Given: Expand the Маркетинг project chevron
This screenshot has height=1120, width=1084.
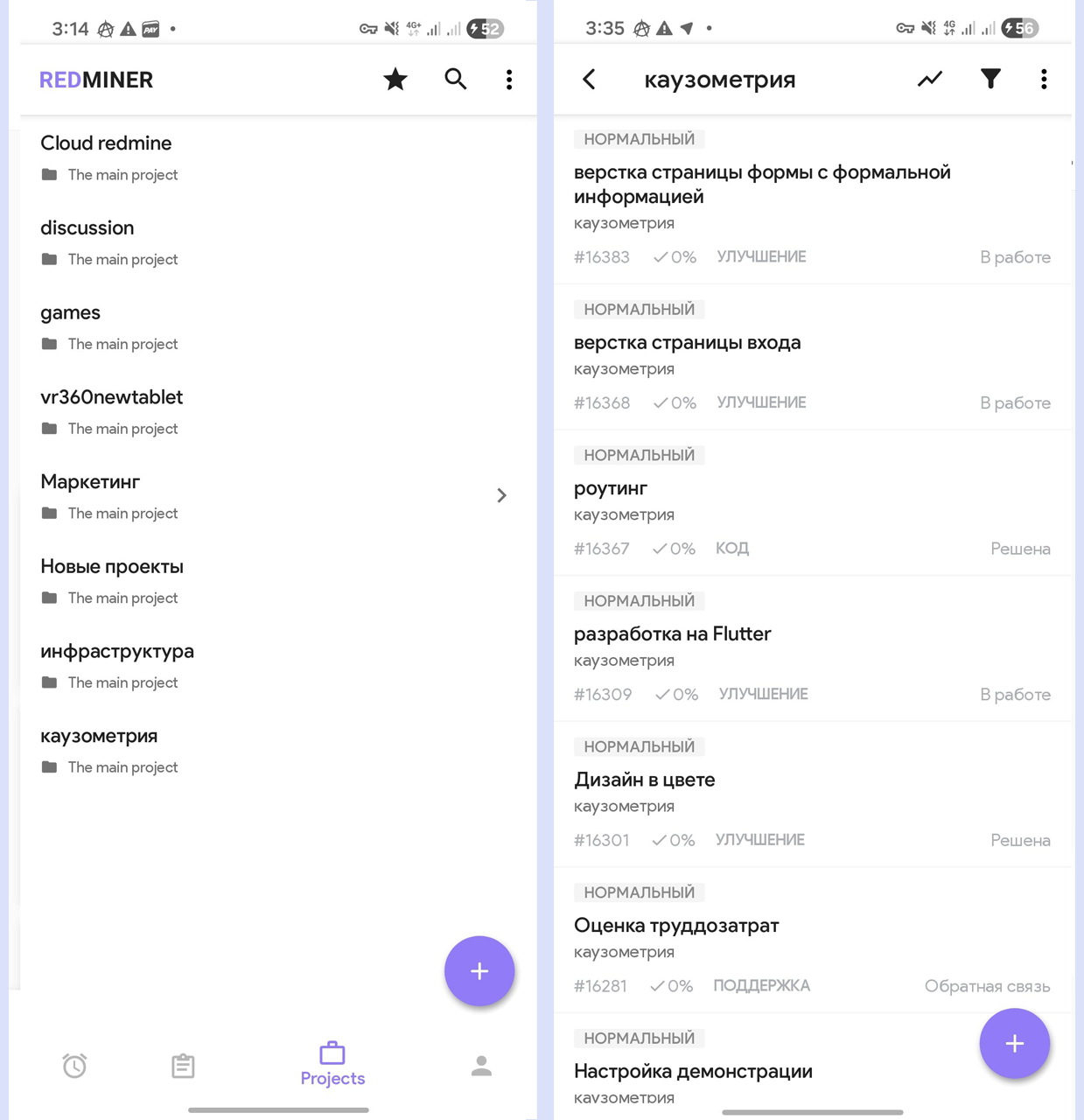Looking at the screenshot, I should (x=501, y=495).
